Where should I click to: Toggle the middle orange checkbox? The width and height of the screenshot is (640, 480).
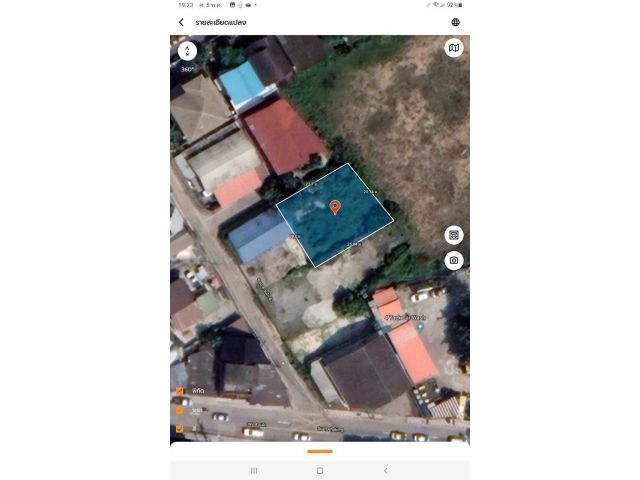point(180,409)
